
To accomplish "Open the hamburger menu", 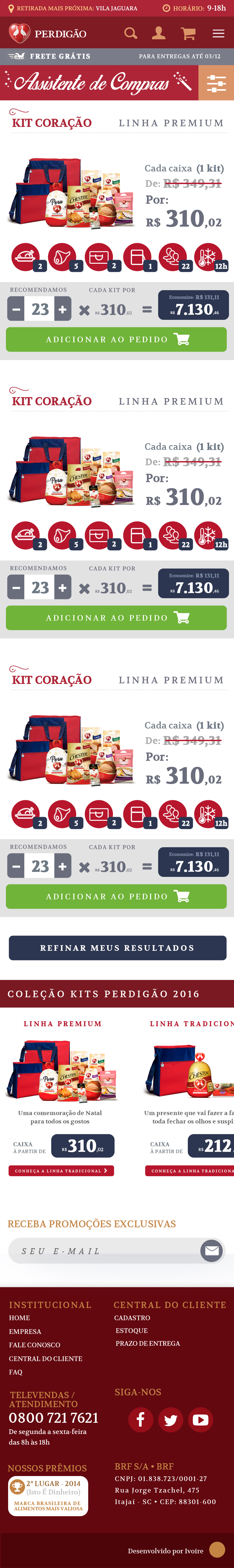I will tap(218, 33).
